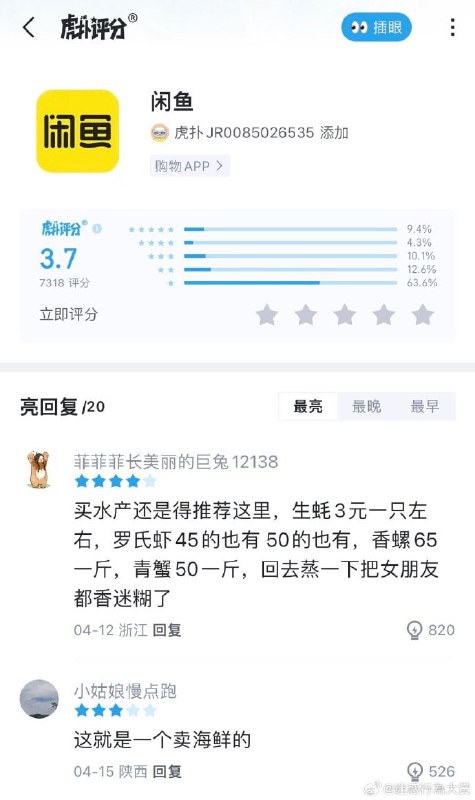This screenshot has height=800, width=475.
Task: Tap the info icon beside 虎扑评分
Action: coord(97,229)
